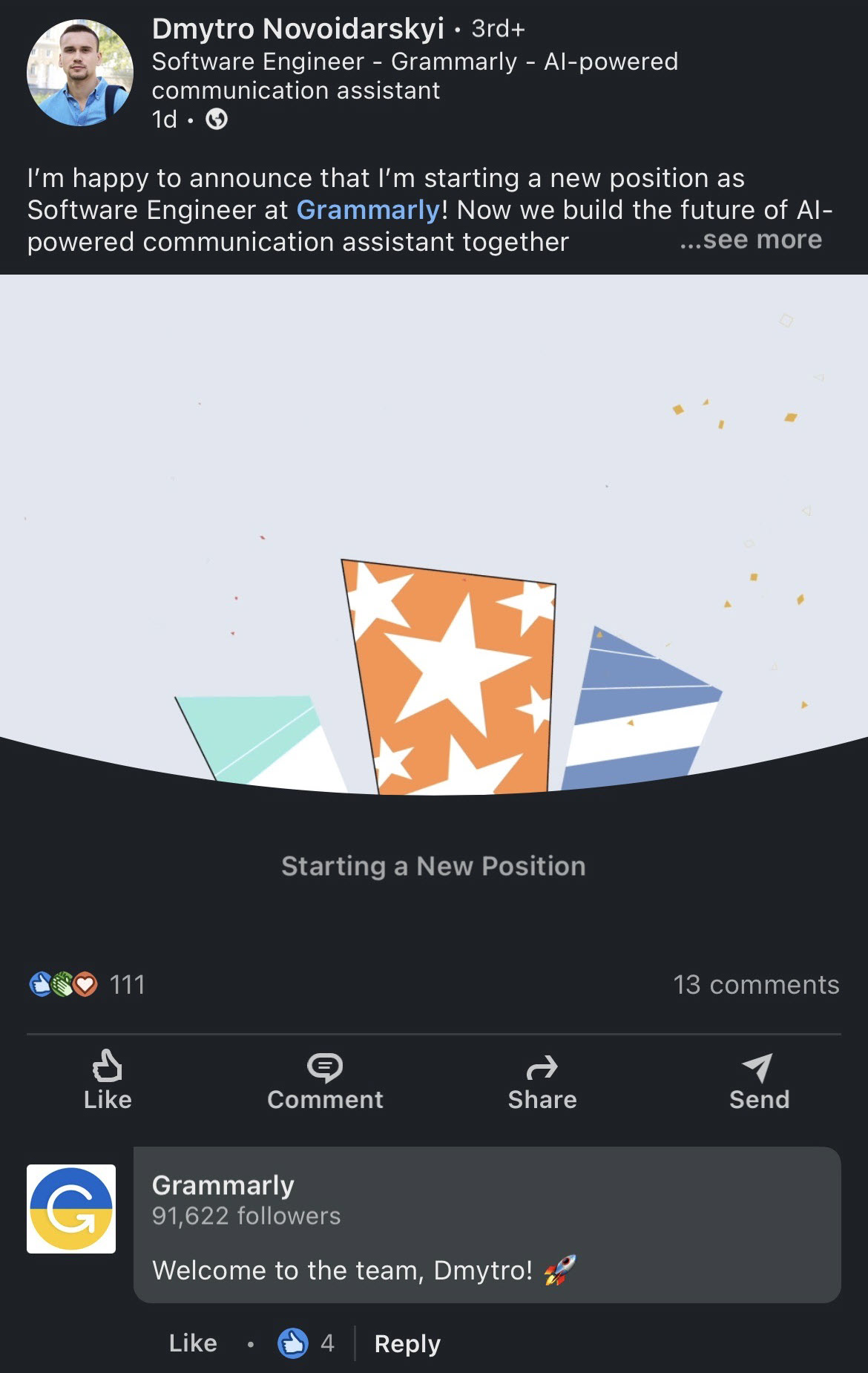
Task: Send this post in a message
Action: tap(759, 1081)
